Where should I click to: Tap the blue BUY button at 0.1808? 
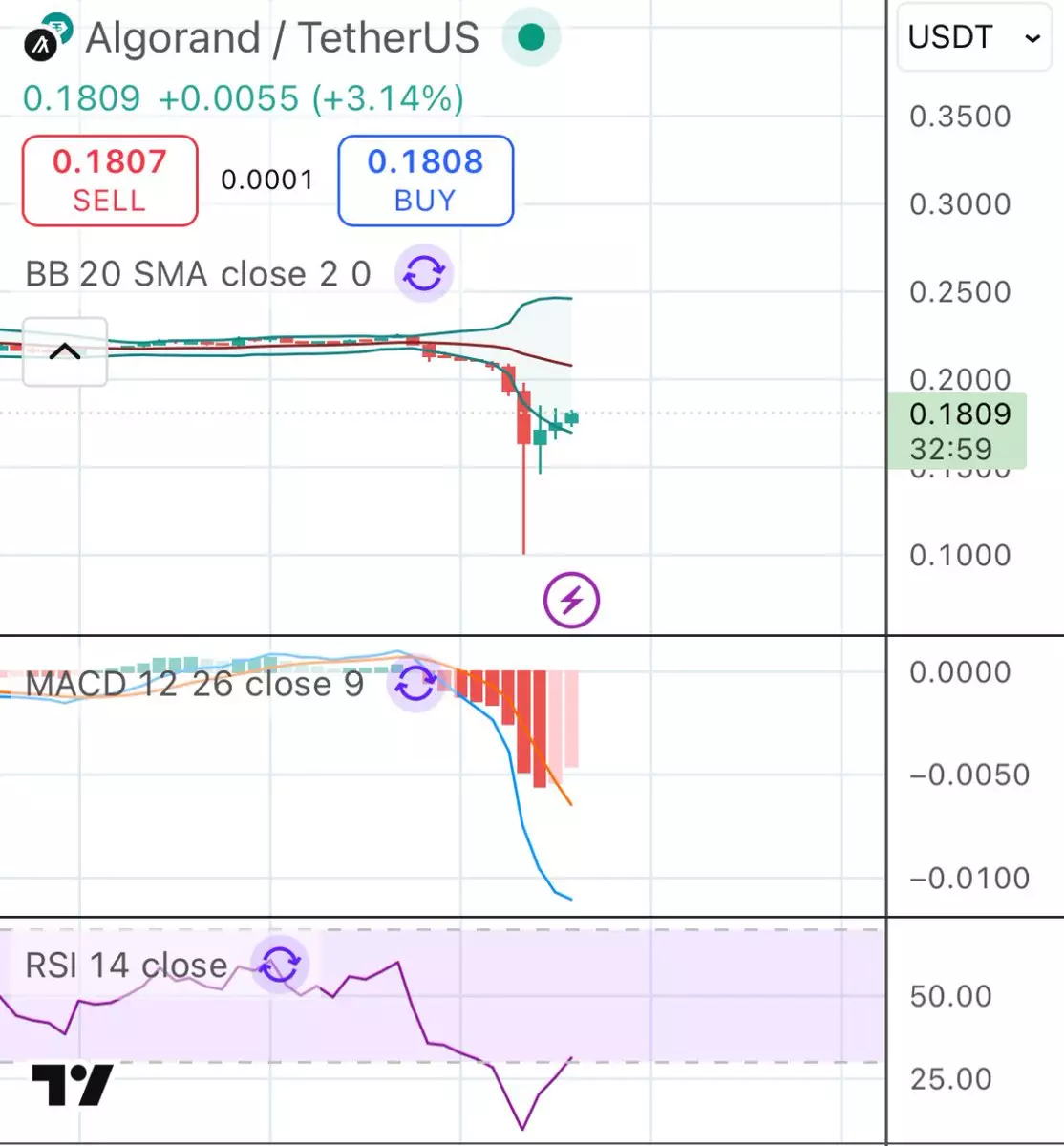(426, 180)
